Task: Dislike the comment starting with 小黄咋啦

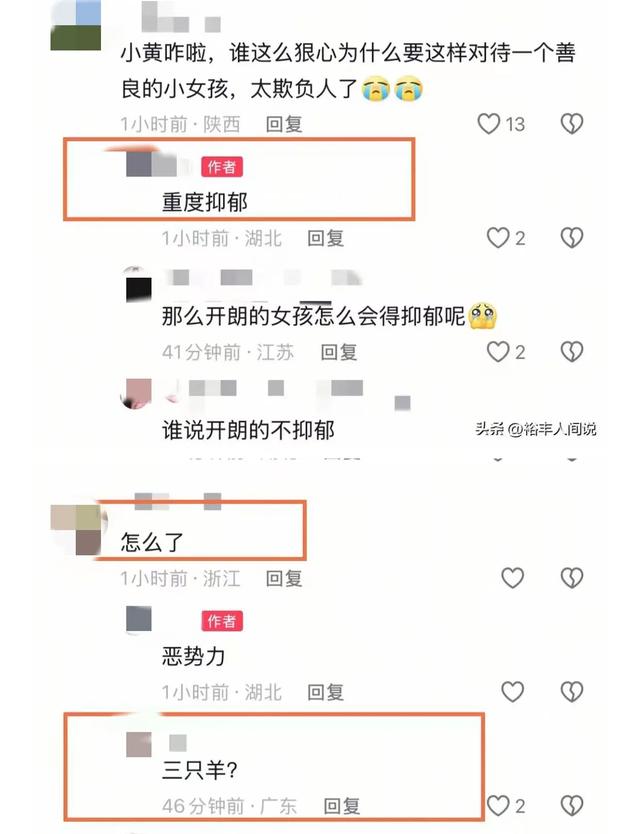Action: pyautogui.click(x=571, y=124)
